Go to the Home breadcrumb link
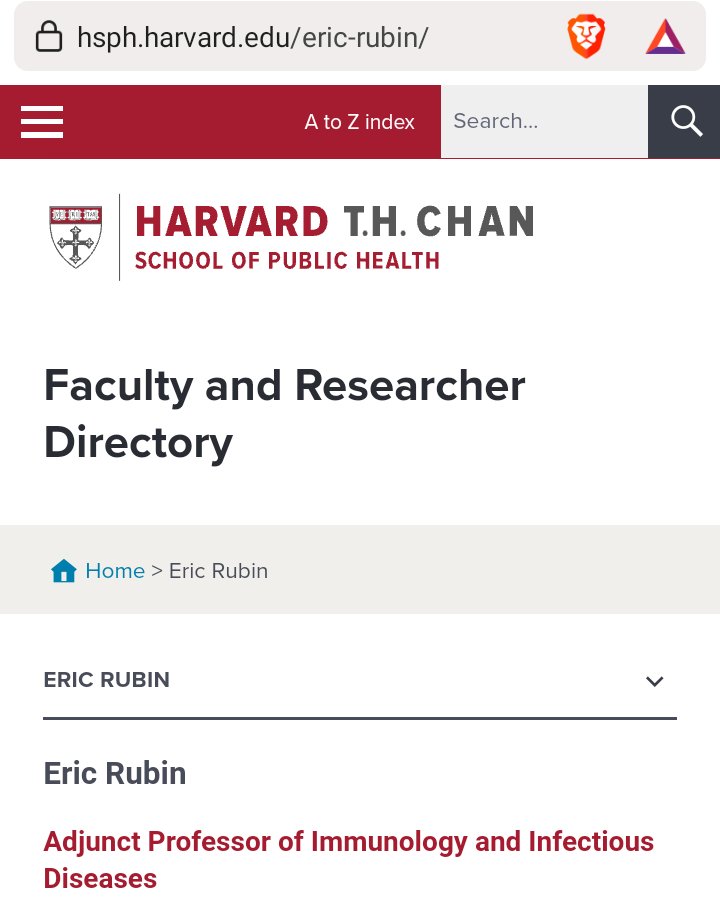Image resolution: width=720 pixels, height=910 pixels. coord(114,571)
